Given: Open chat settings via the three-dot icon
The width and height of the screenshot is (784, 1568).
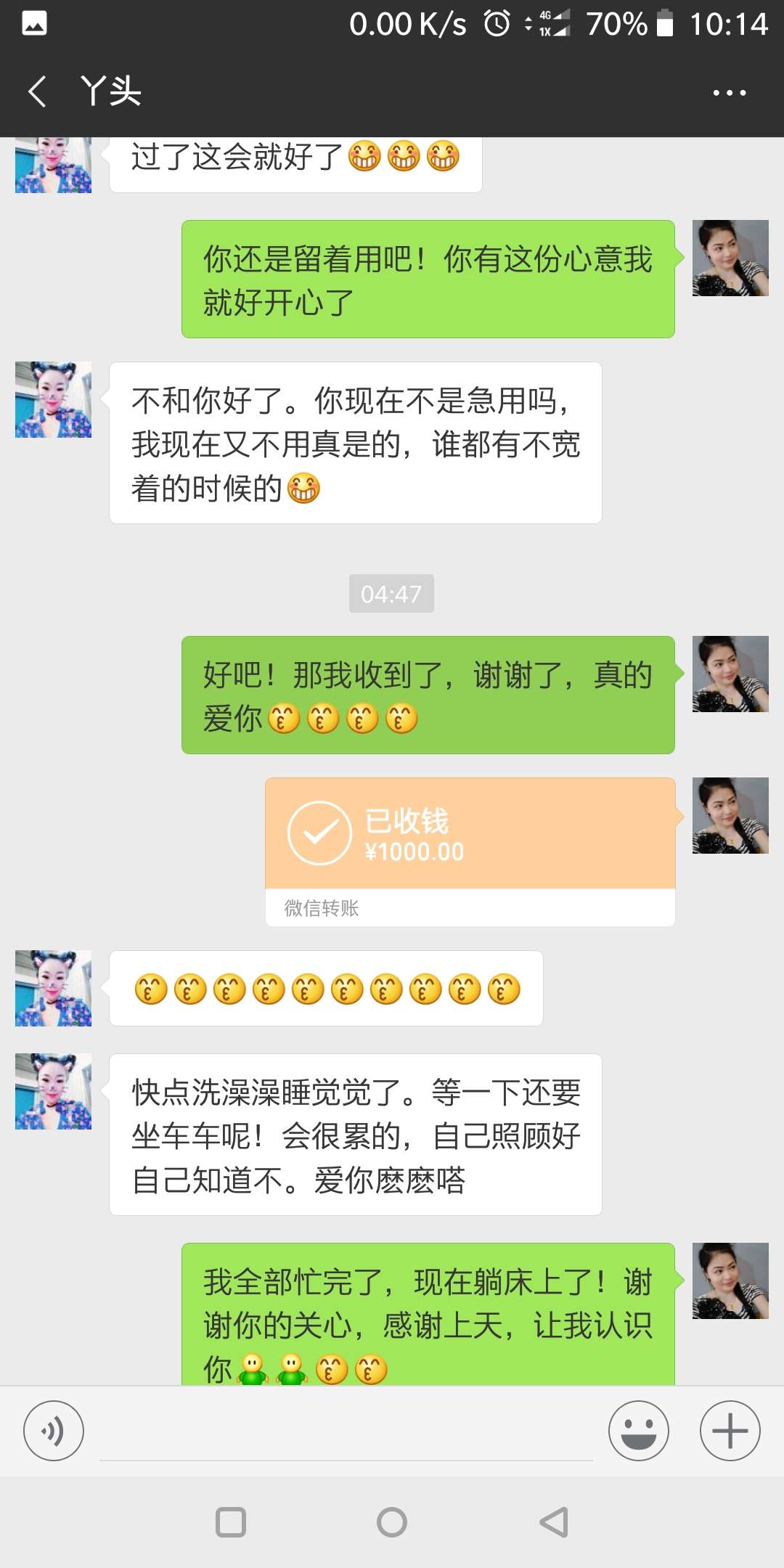Looking at the screenshot, I should [x=730, y=91].
